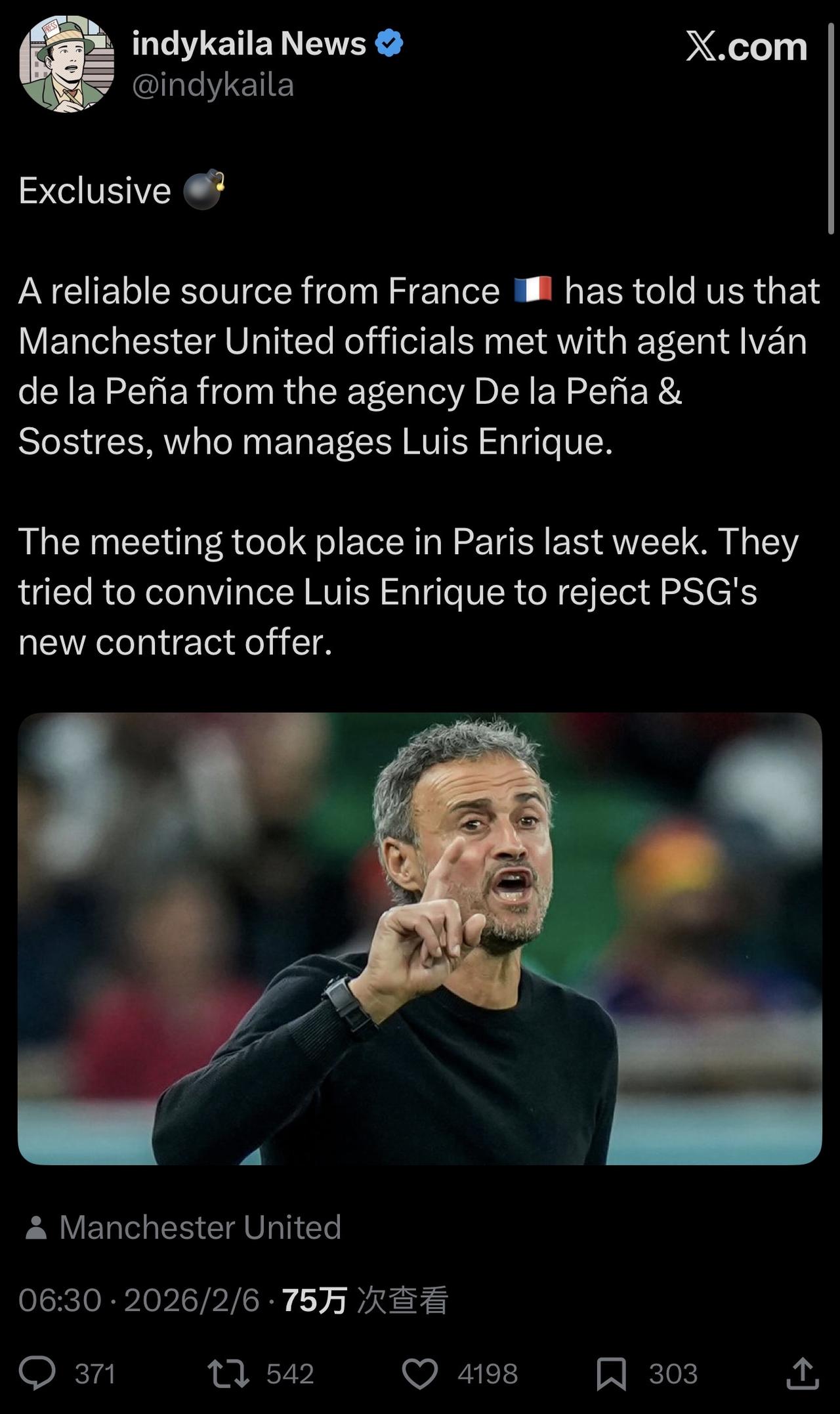
Task: Repost this indykaila tweet
Action: [x=228, y=1373]
